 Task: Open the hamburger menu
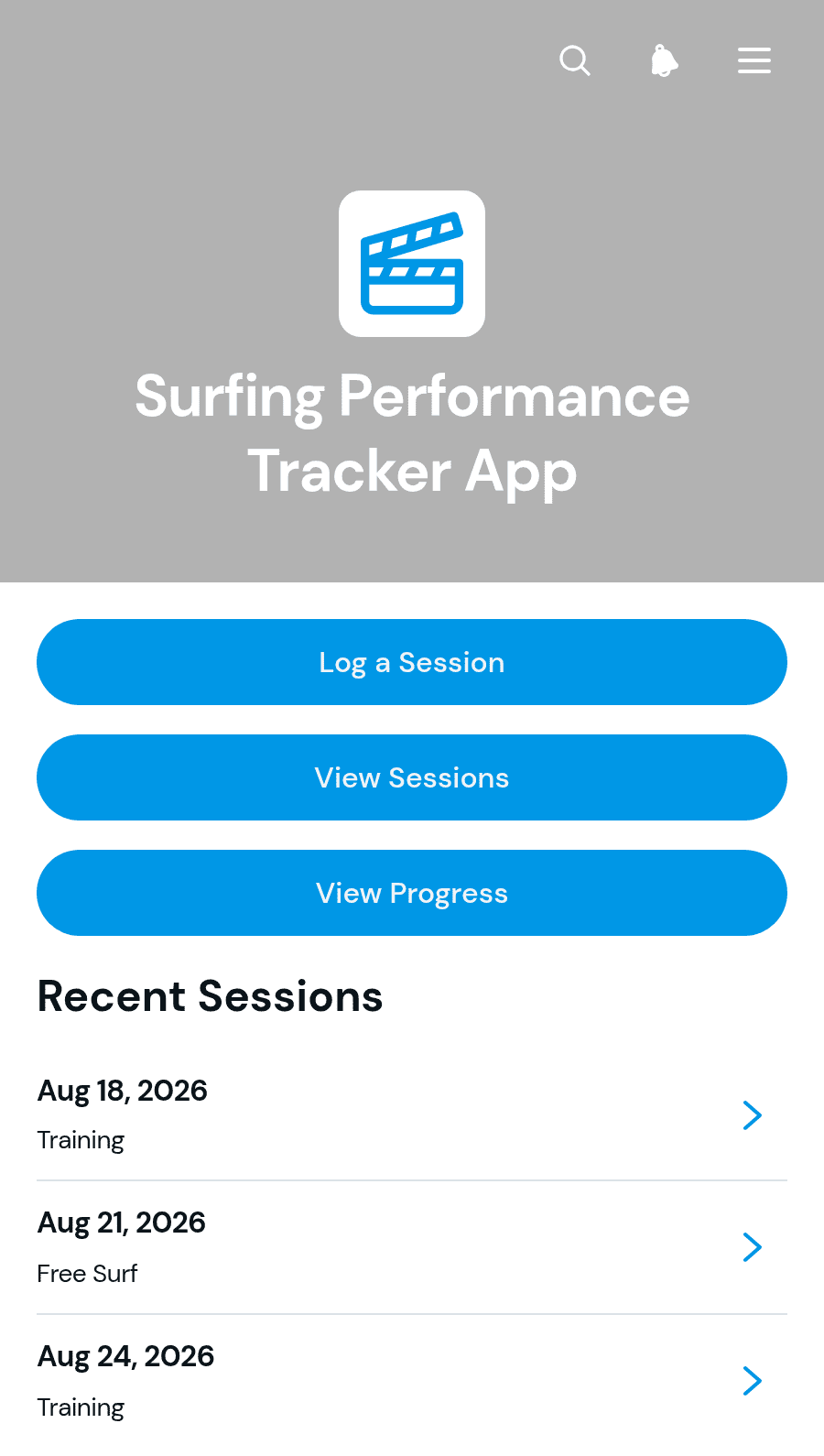pyautogui.click(x=754, y=60)
